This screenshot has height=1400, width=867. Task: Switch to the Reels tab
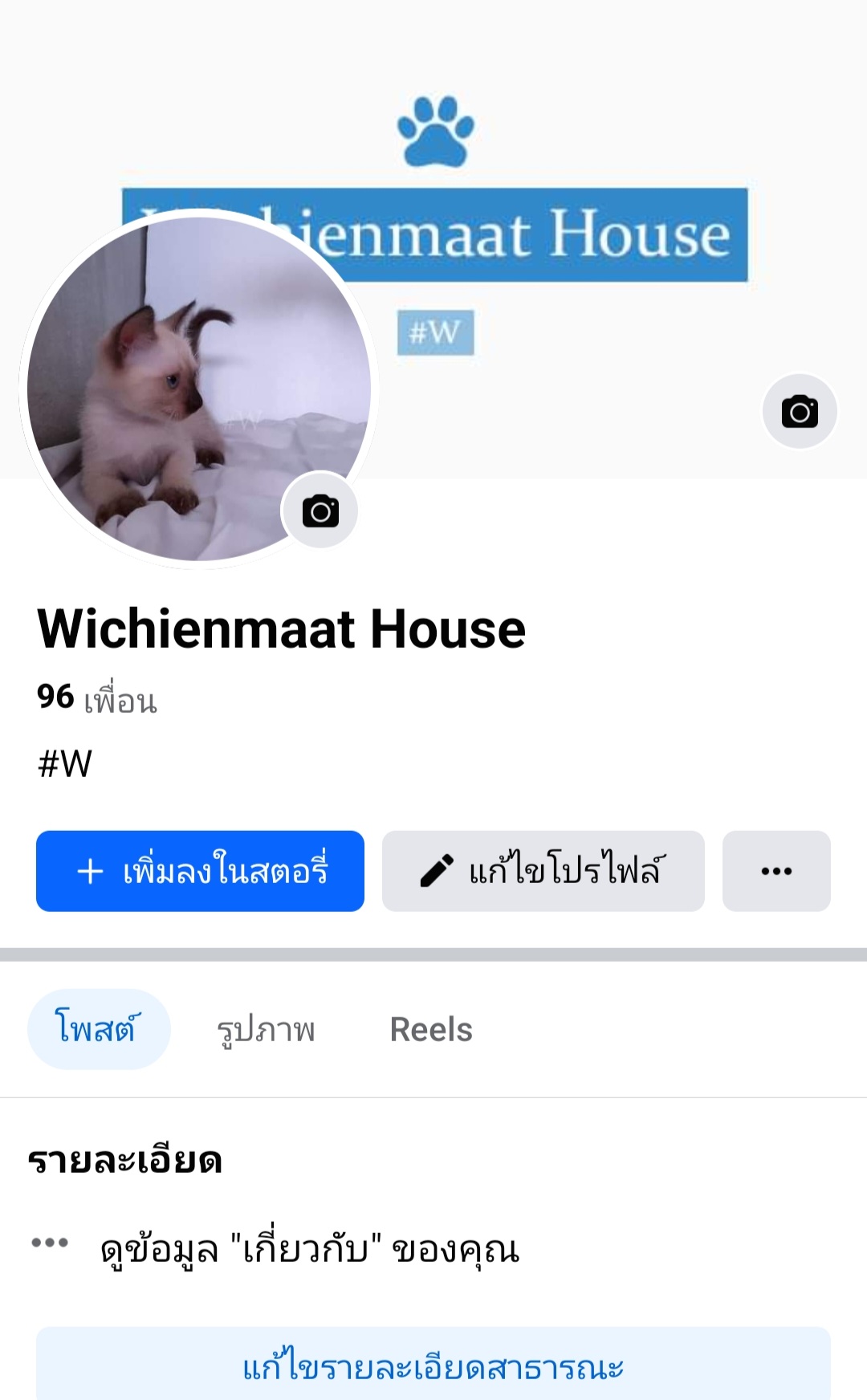tap(431, 1029)
